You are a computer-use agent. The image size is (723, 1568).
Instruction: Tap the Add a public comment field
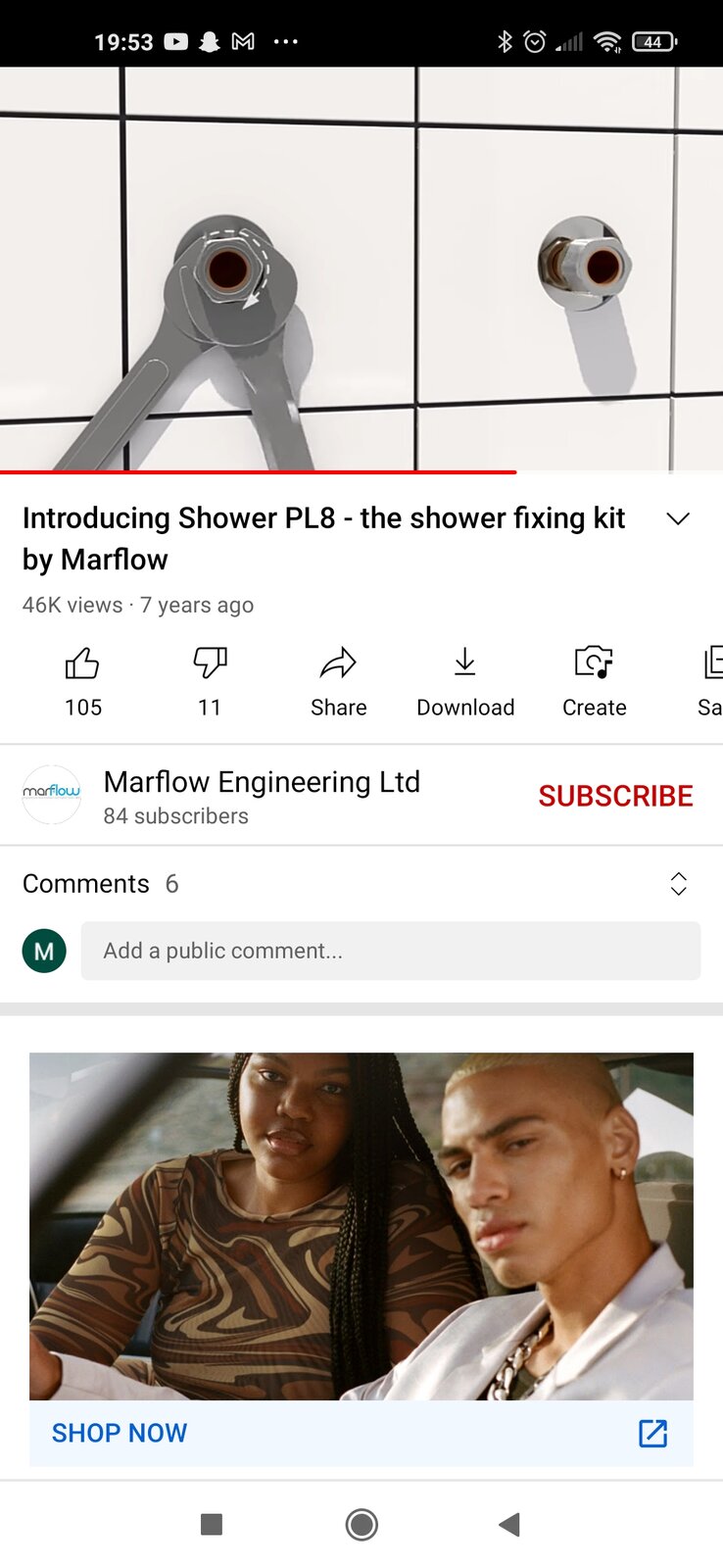pyautogui.click(x=390, y=951)
